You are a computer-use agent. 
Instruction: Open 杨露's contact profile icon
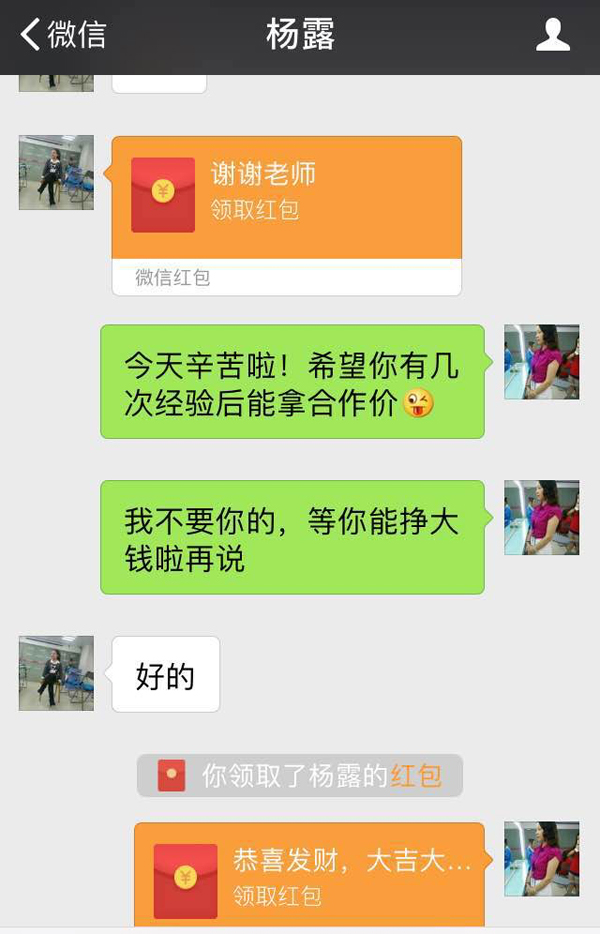(x=552, y=35)
